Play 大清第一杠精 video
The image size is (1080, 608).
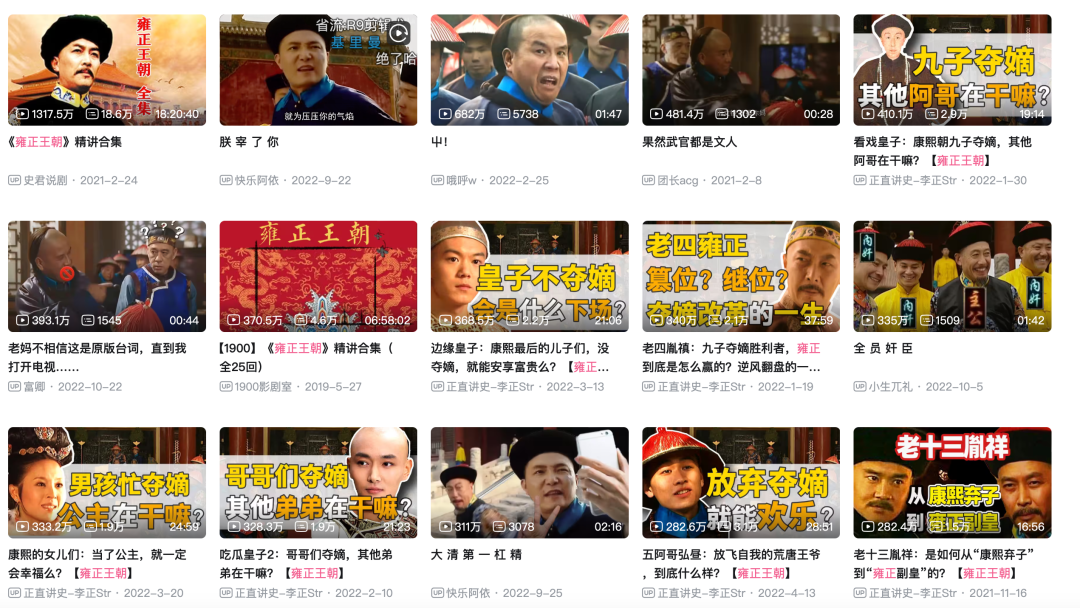point(530,482)
